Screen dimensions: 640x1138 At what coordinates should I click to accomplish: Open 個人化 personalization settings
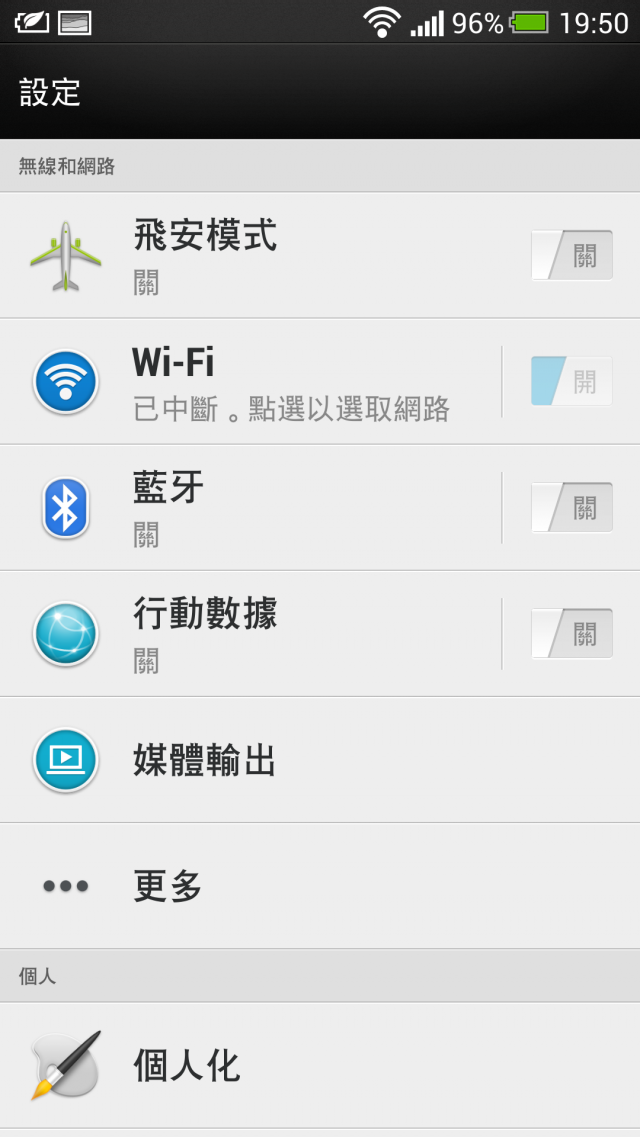coord(320,1065)
